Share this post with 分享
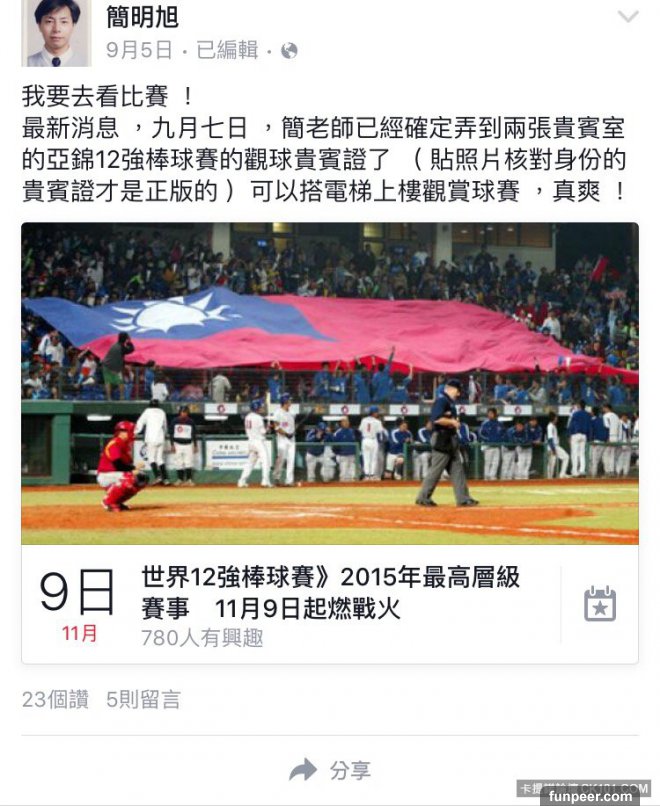 coord(330,770)
